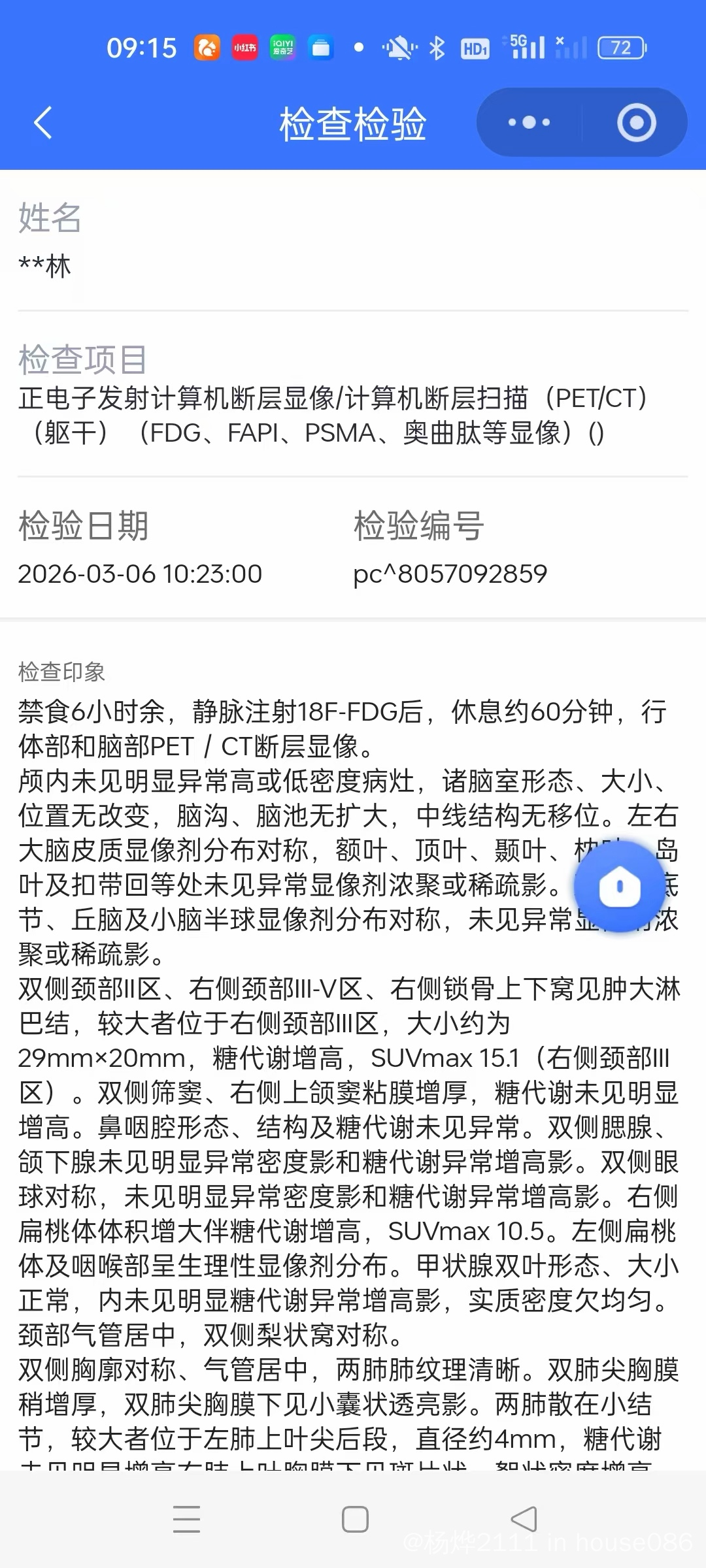Go back from the 检查检验 page
This screenshot has width=706, height=1568.
click(43, 123)
